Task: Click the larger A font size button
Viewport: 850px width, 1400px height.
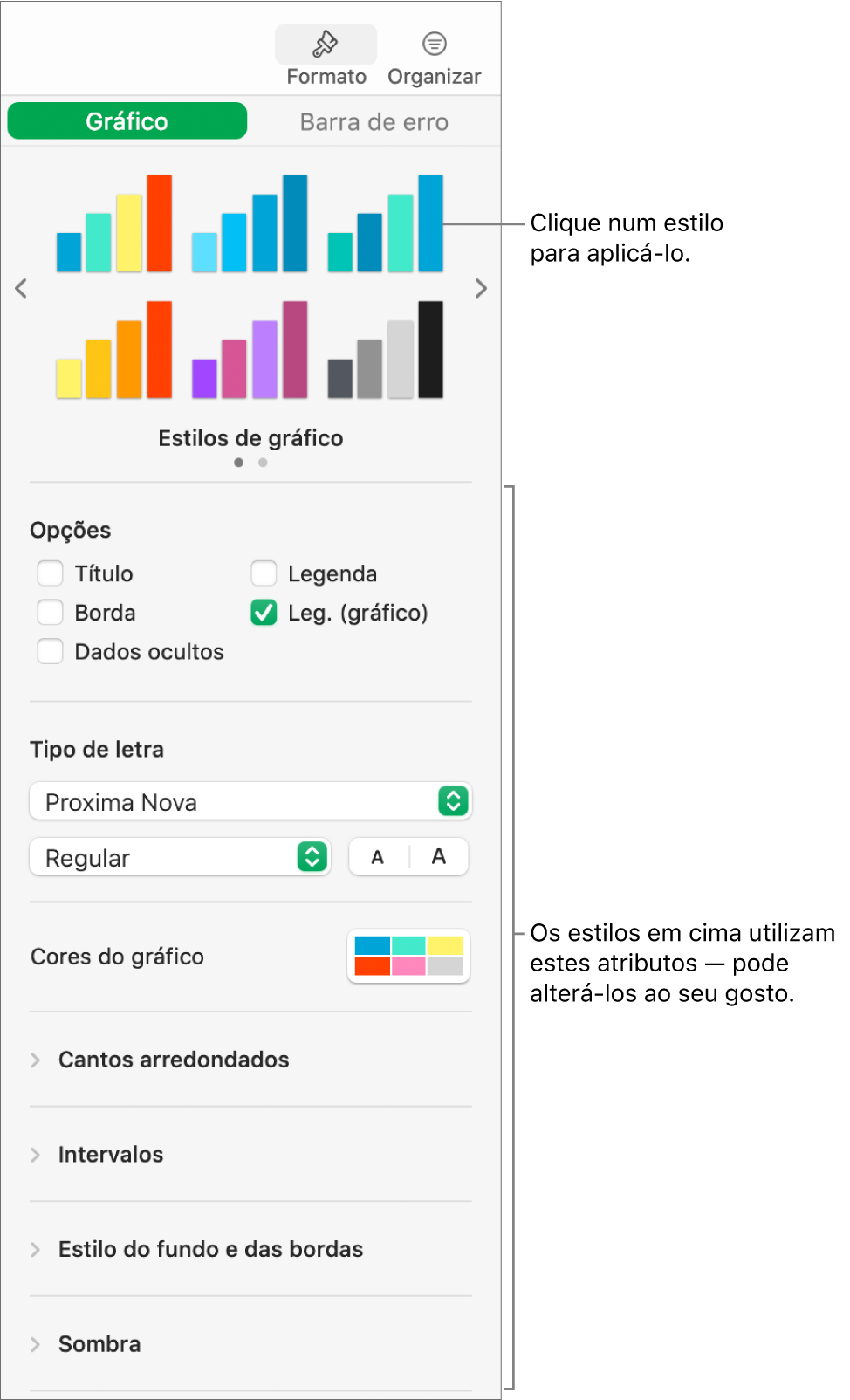Action: [x=437, y=857]
